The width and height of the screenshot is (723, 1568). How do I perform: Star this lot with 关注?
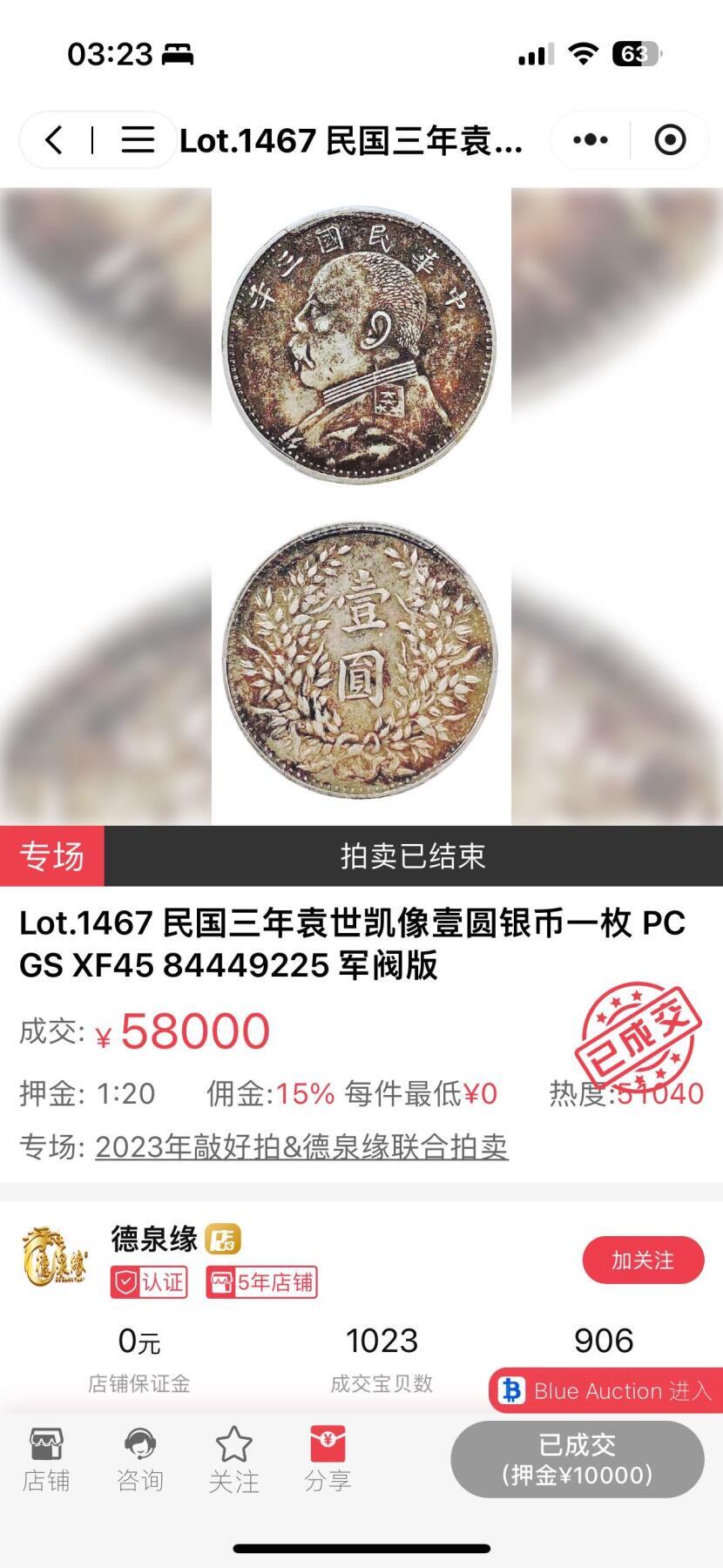233,1460
